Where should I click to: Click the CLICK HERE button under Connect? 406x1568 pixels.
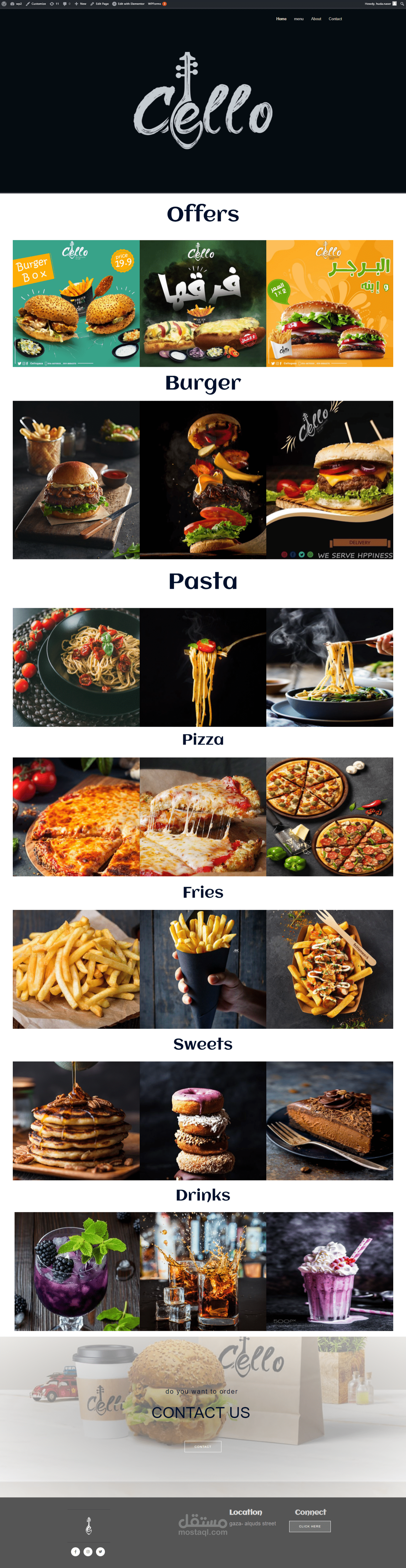[x=310, y=1526]
